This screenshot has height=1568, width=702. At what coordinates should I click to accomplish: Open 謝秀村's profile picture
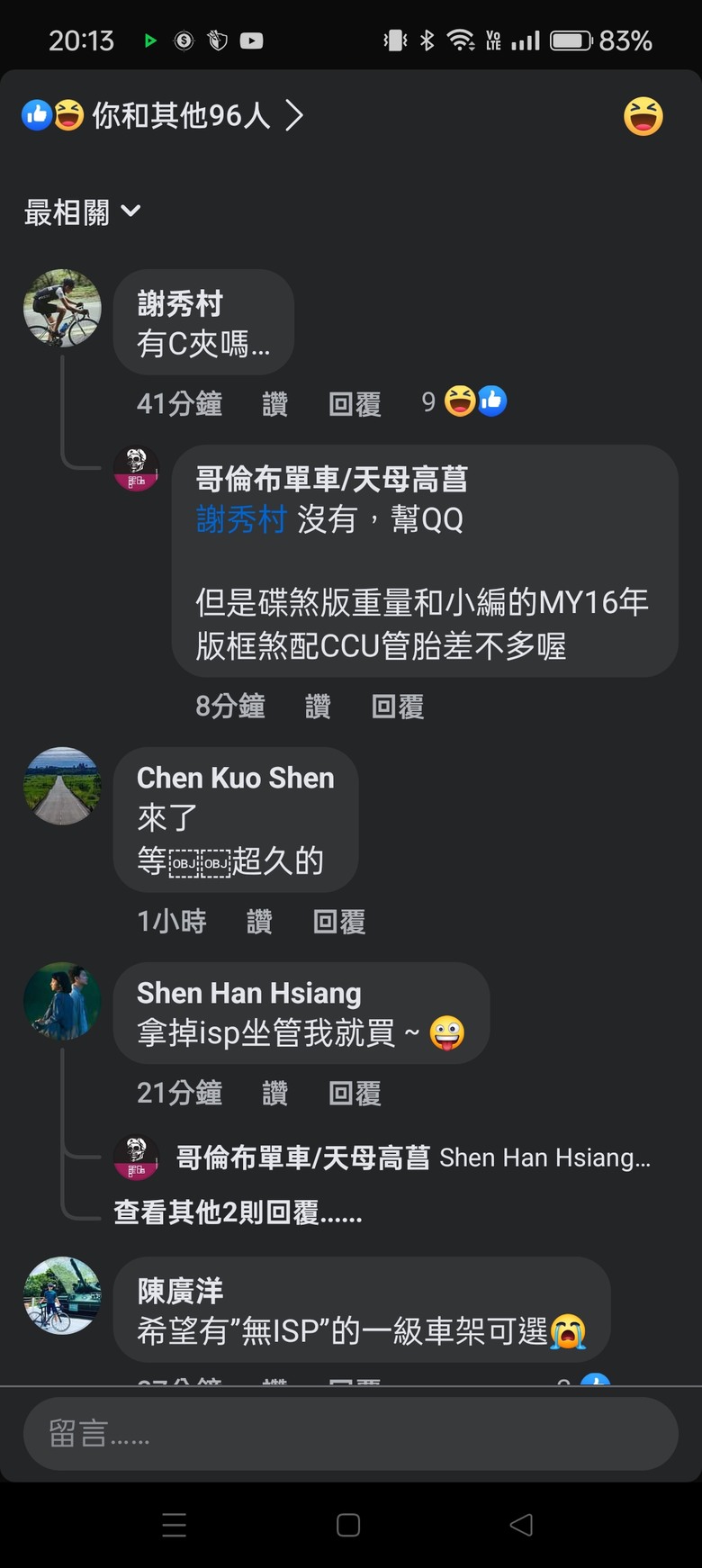62,308
